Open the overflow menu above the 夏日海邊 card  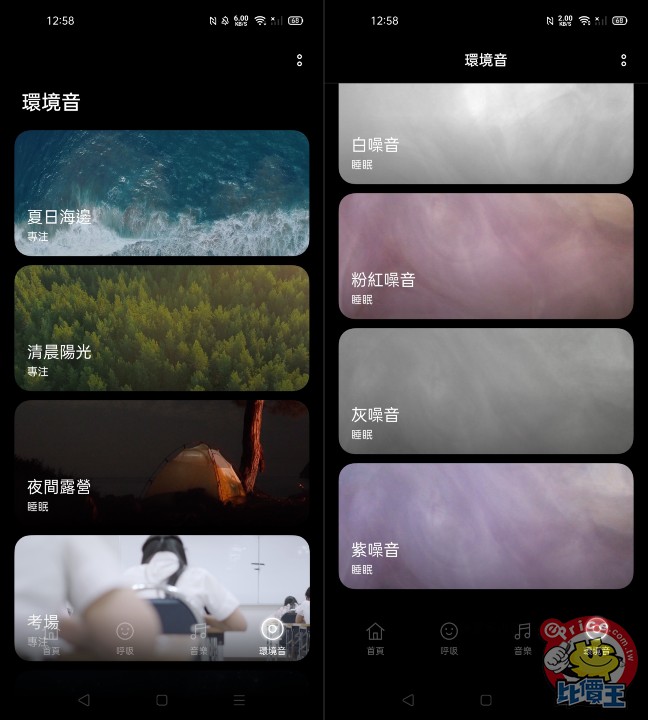click(x=299, y=61)
